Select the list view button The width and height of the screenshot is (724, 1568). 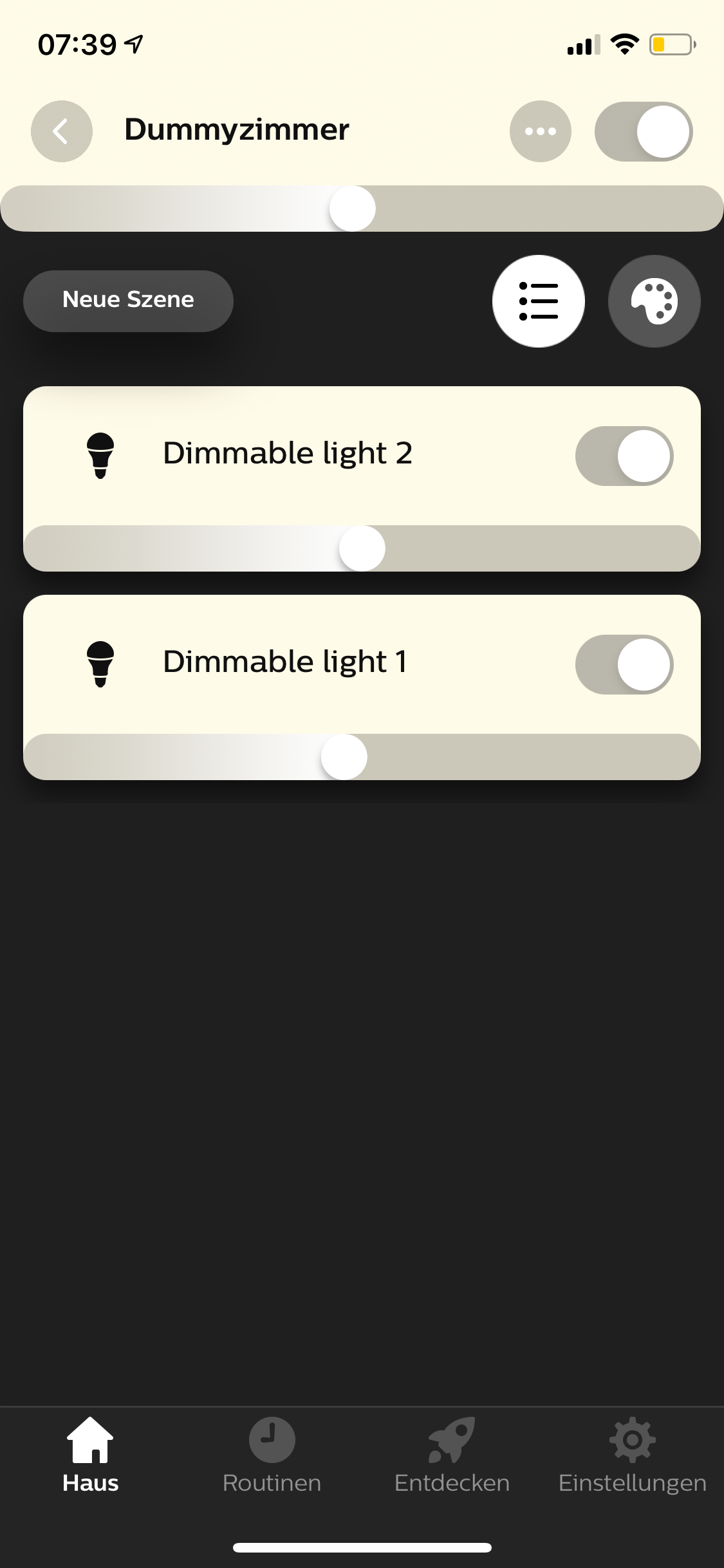(538, 301)
